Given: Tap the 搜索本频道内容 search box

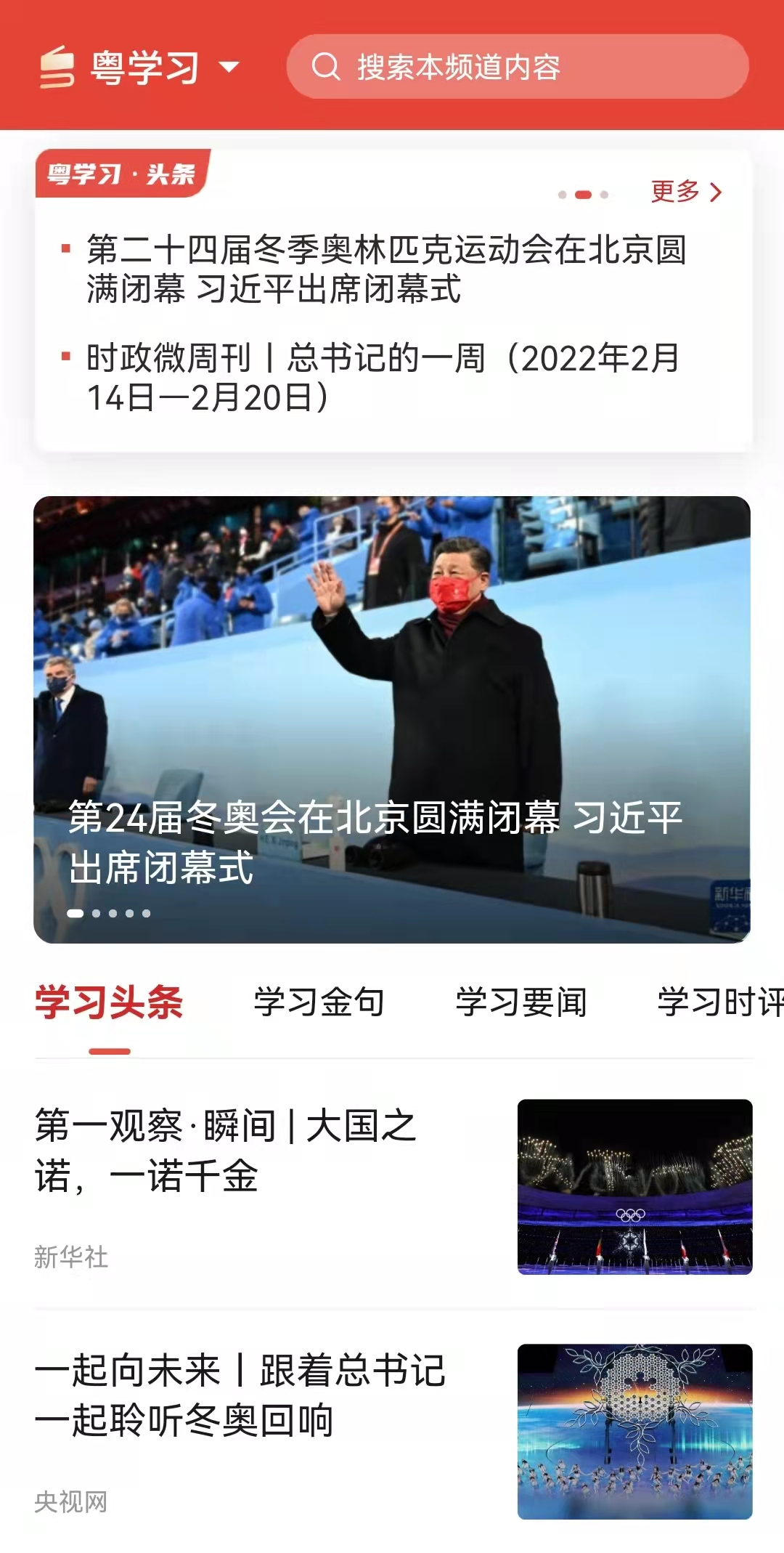Looking at the screenshot, I should (x=517, y=67).
